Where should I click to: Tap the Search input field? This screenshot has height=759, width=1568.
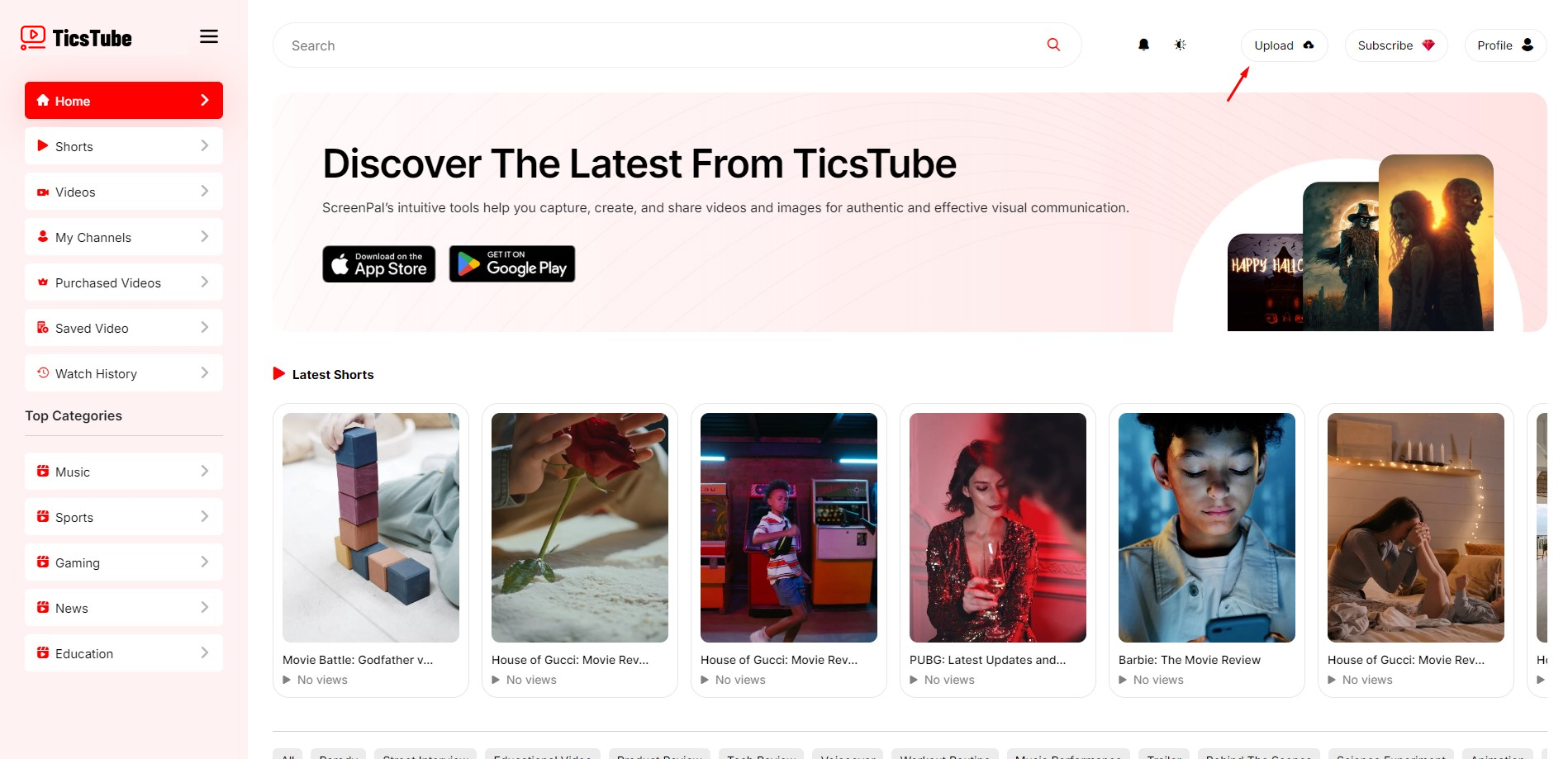point(661,45)
